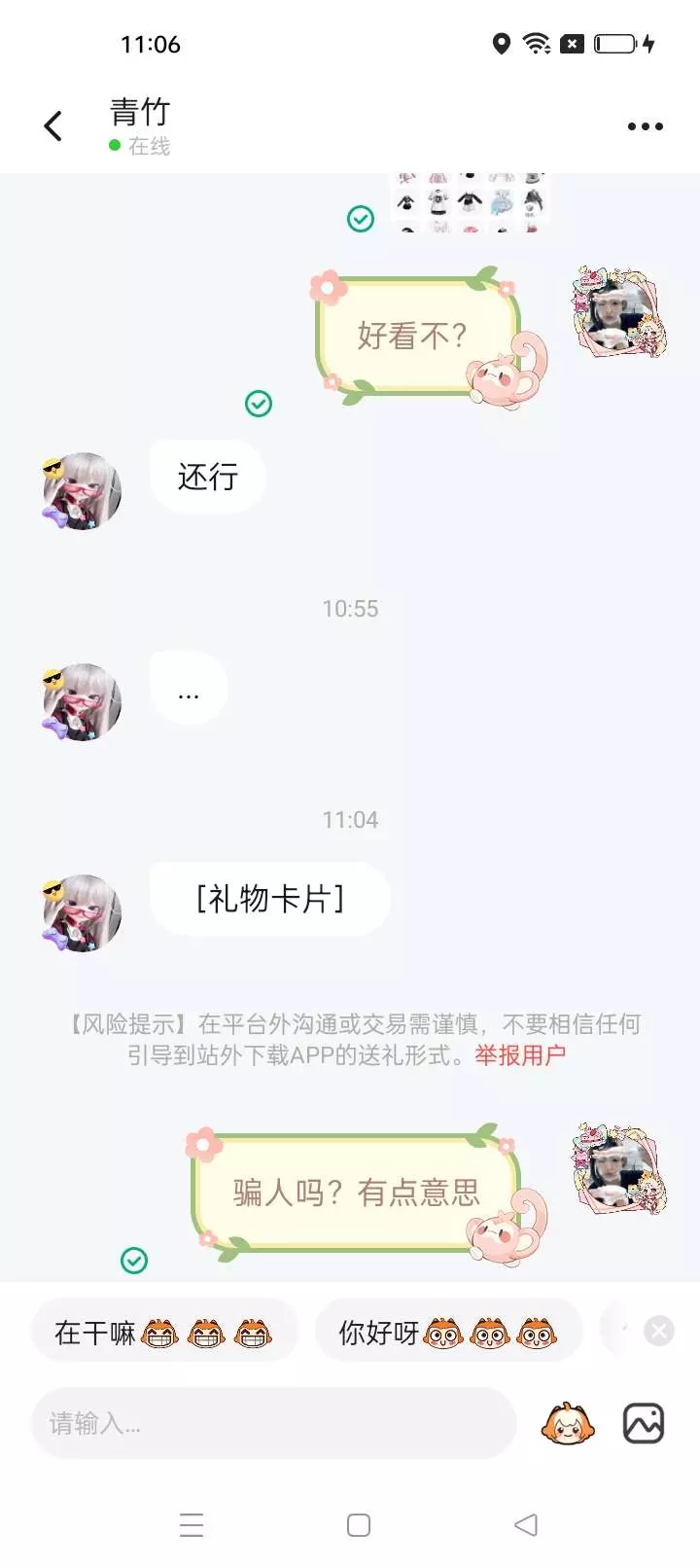Viewport: 700px width, 1568px height.
Task: Open the three-dot overflow menu
Action: pyautogui.click(x=646, y=126)
